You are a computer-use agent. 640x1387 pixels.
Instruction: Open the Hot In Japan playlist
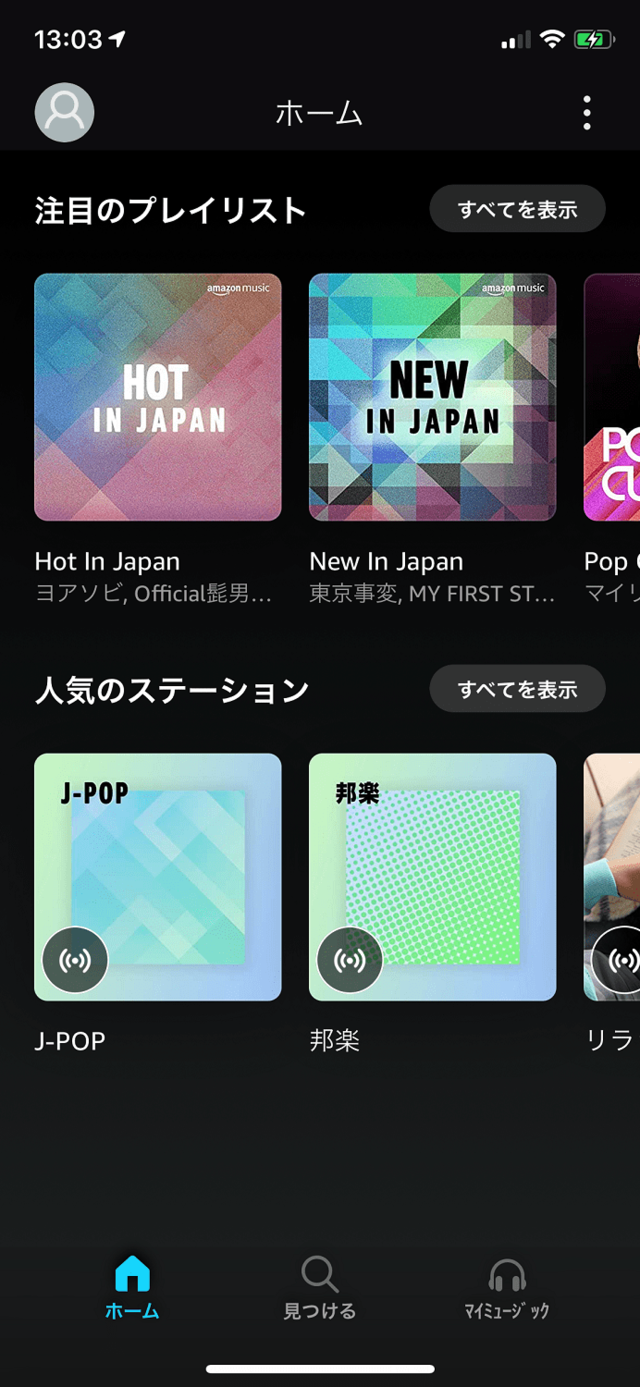[158, 398]
